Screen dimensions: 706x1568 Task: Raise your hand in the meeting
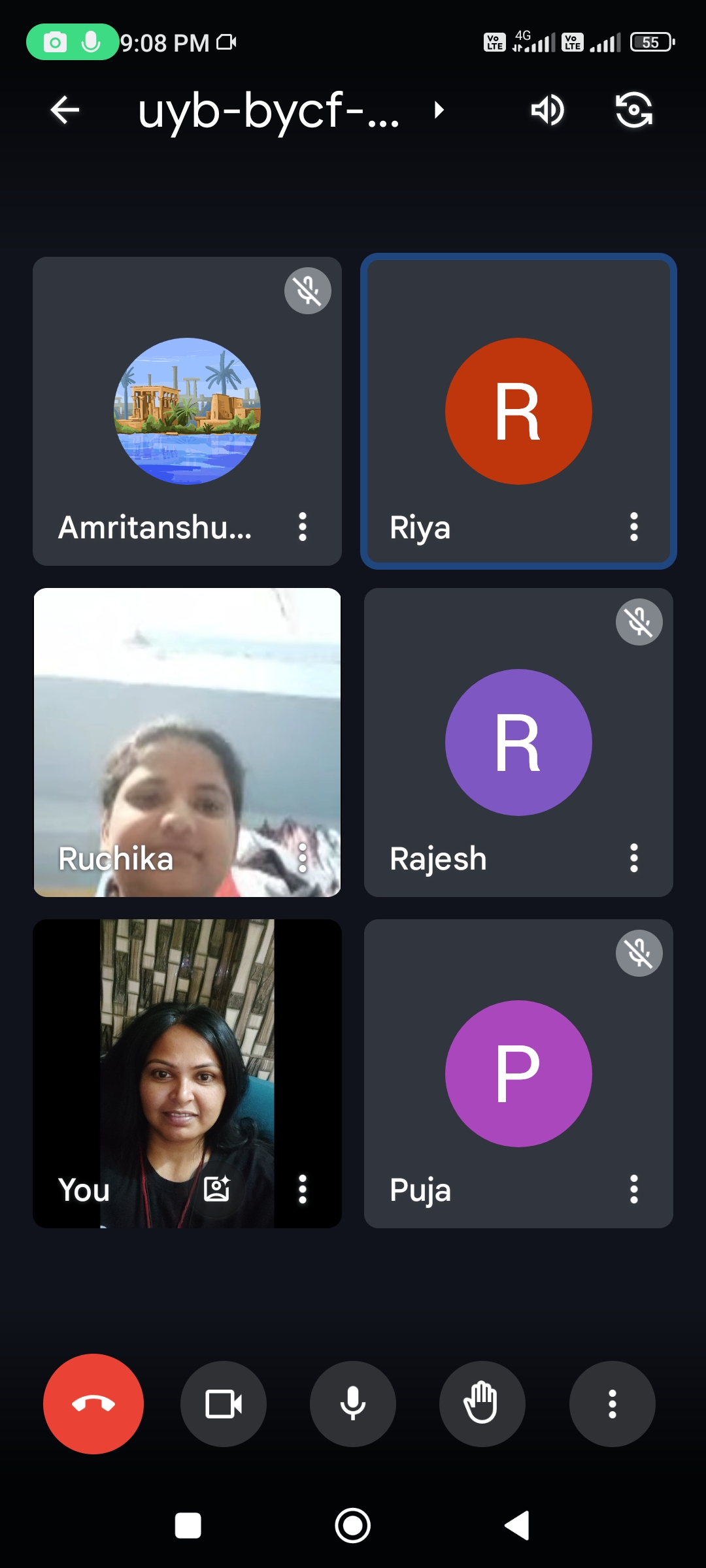(x=482, y=1404)
